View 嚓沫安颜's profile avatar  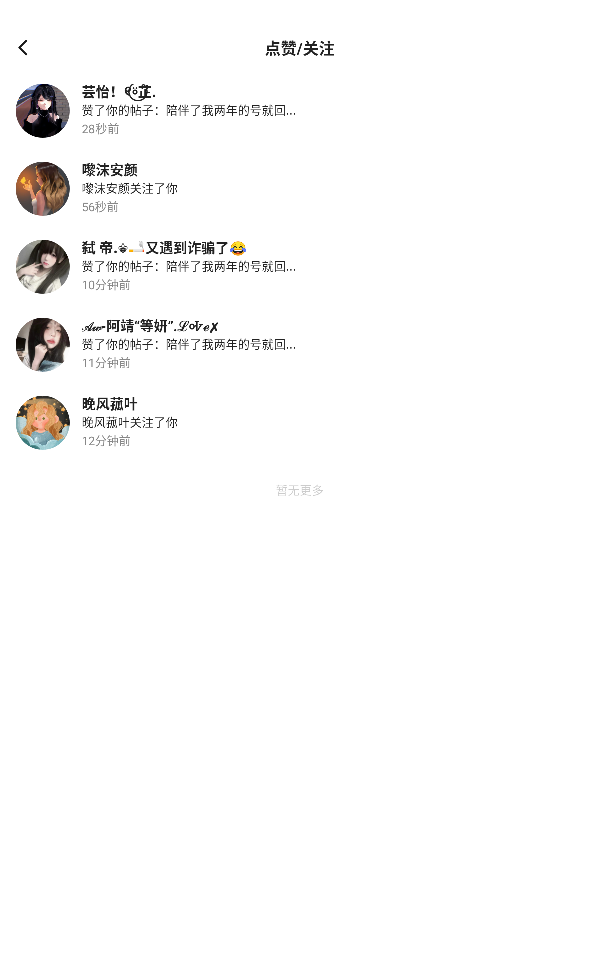tap(43, 188)
